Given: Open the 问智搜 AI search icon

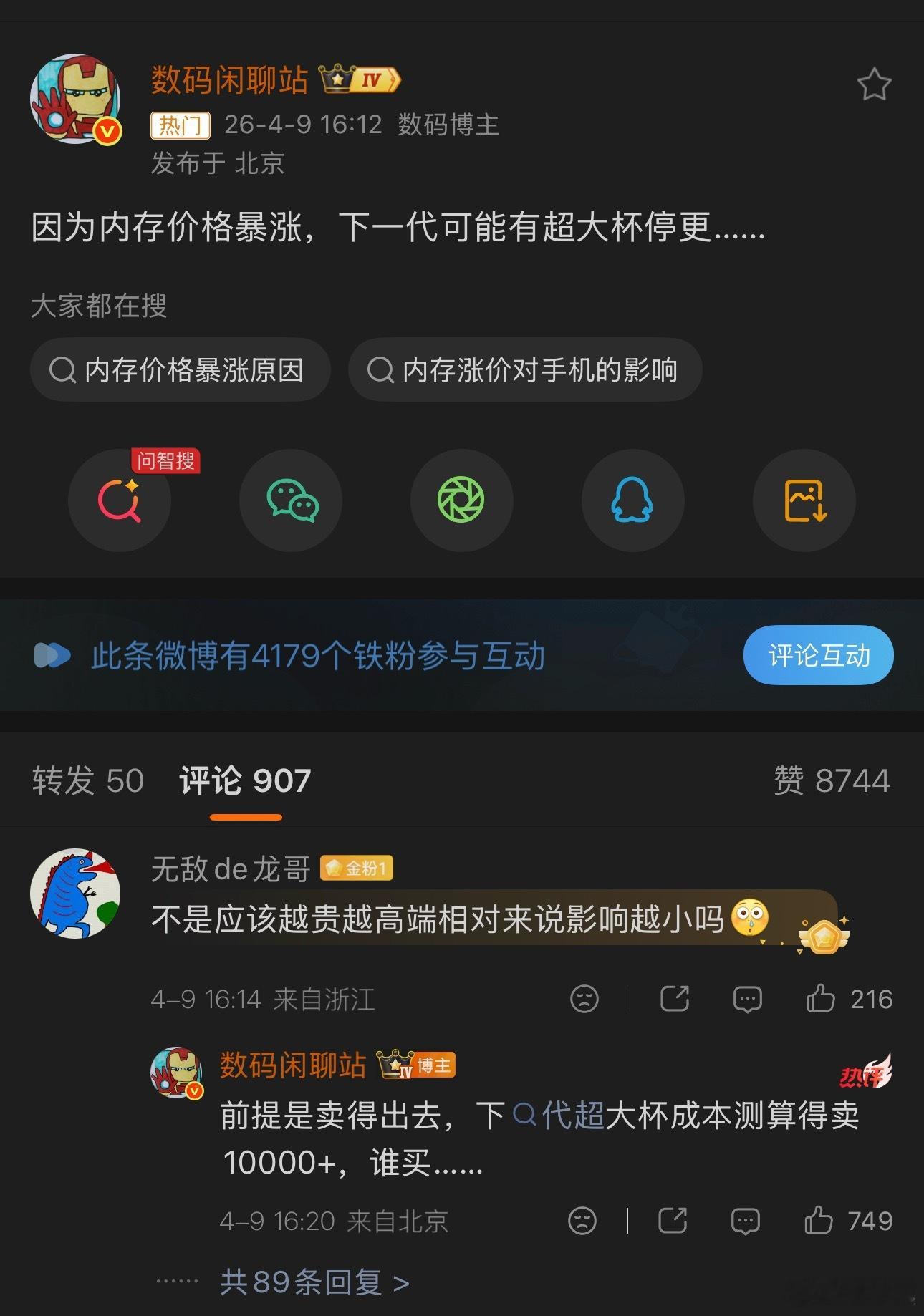Looking at the screenshot, I should pyautogui.click(x=120, y=501).
